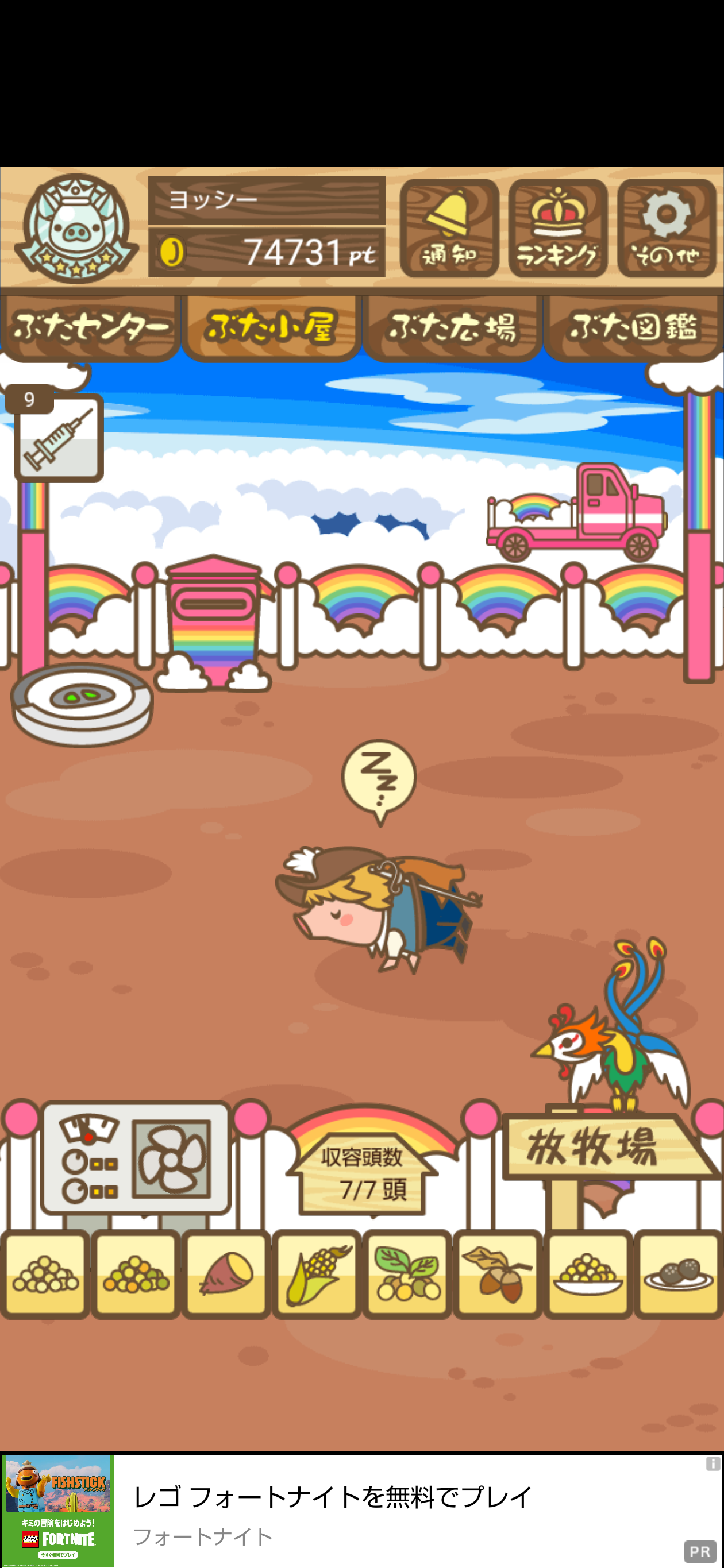Tap the sleeping pig

378,907
